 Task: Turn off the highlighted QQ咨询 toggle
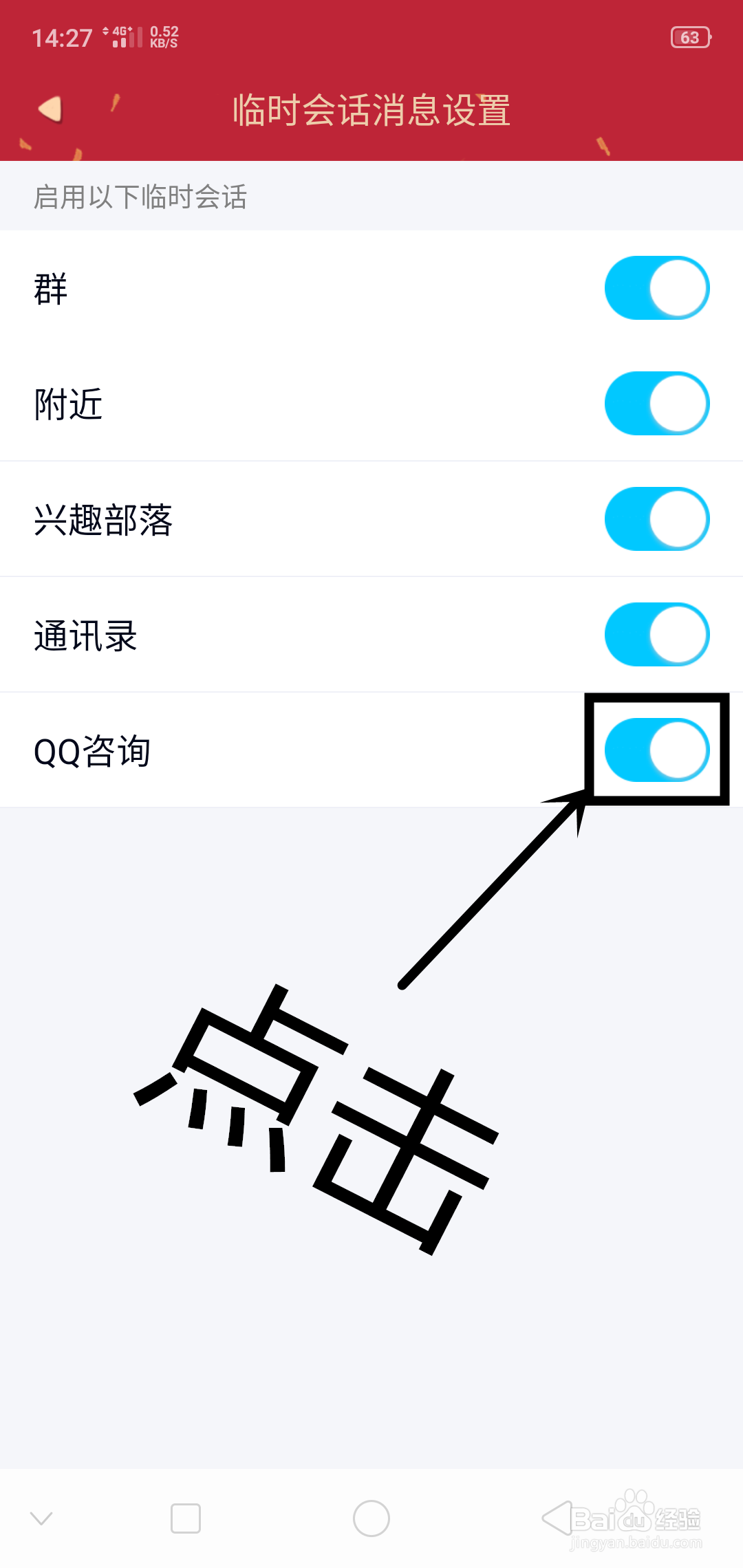[656, 750]
